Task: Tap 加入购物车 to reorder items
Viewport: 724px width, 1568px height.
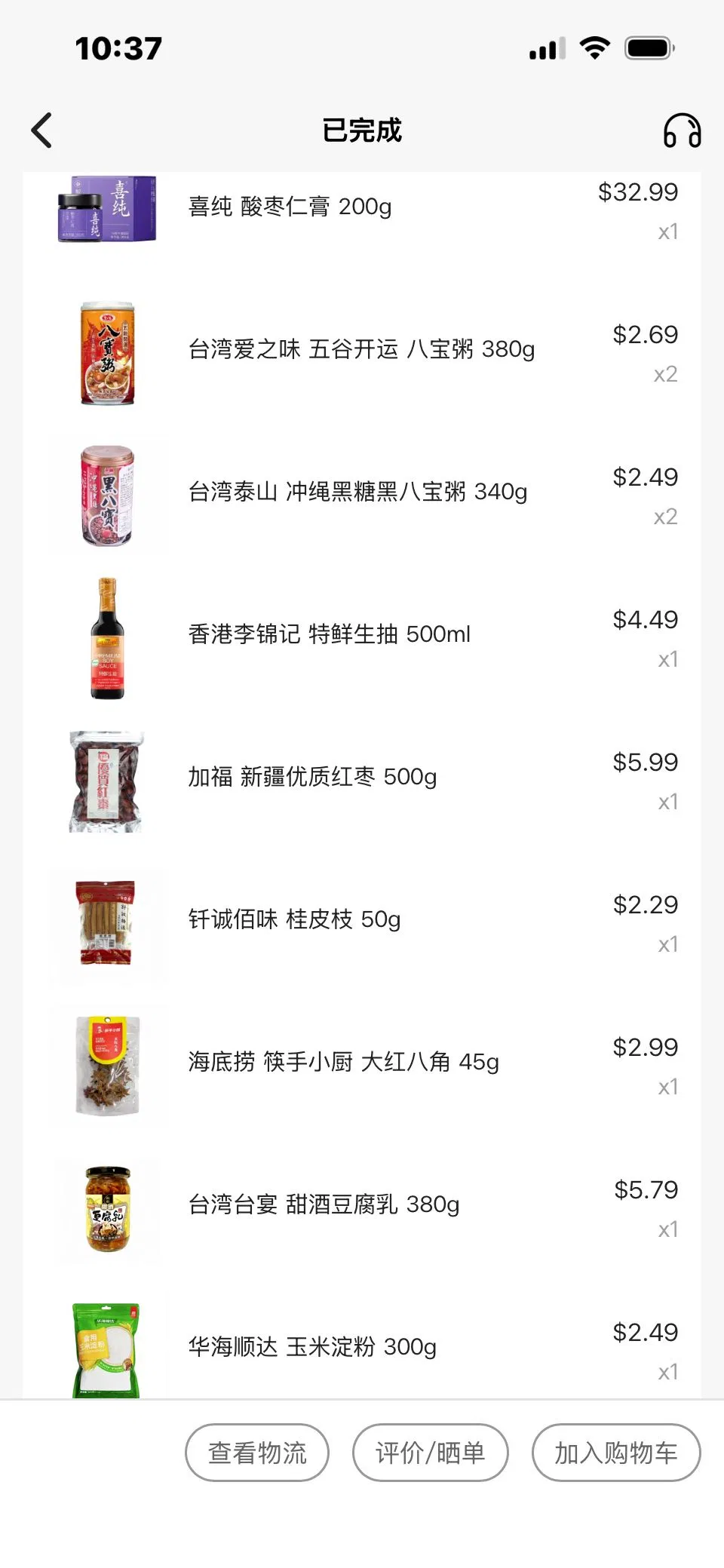Action: 615,1452
